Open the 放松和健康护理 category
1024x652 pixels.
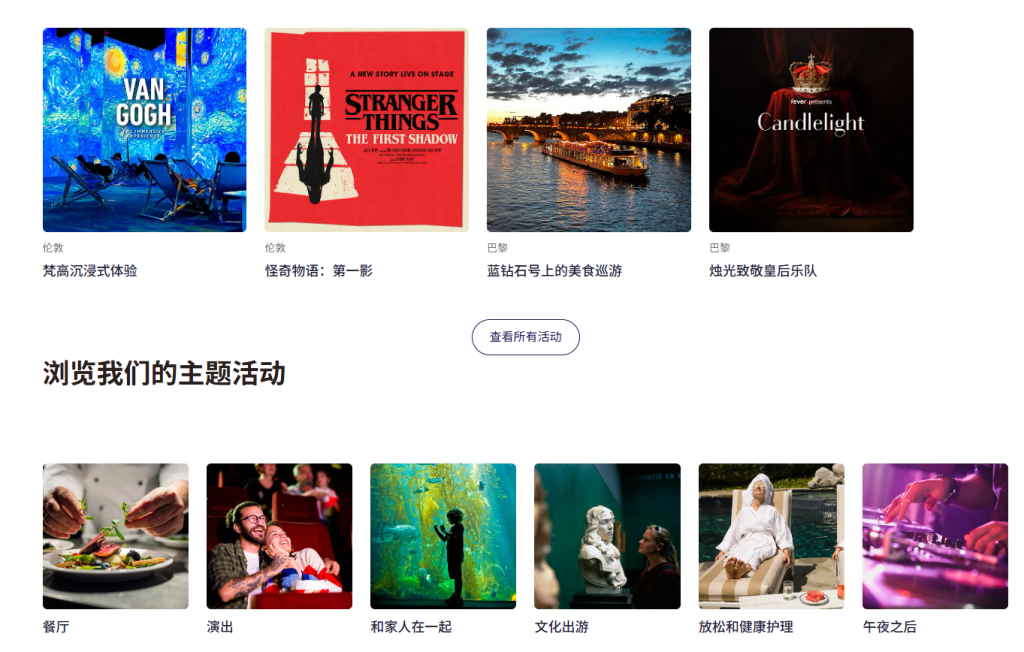771,536
